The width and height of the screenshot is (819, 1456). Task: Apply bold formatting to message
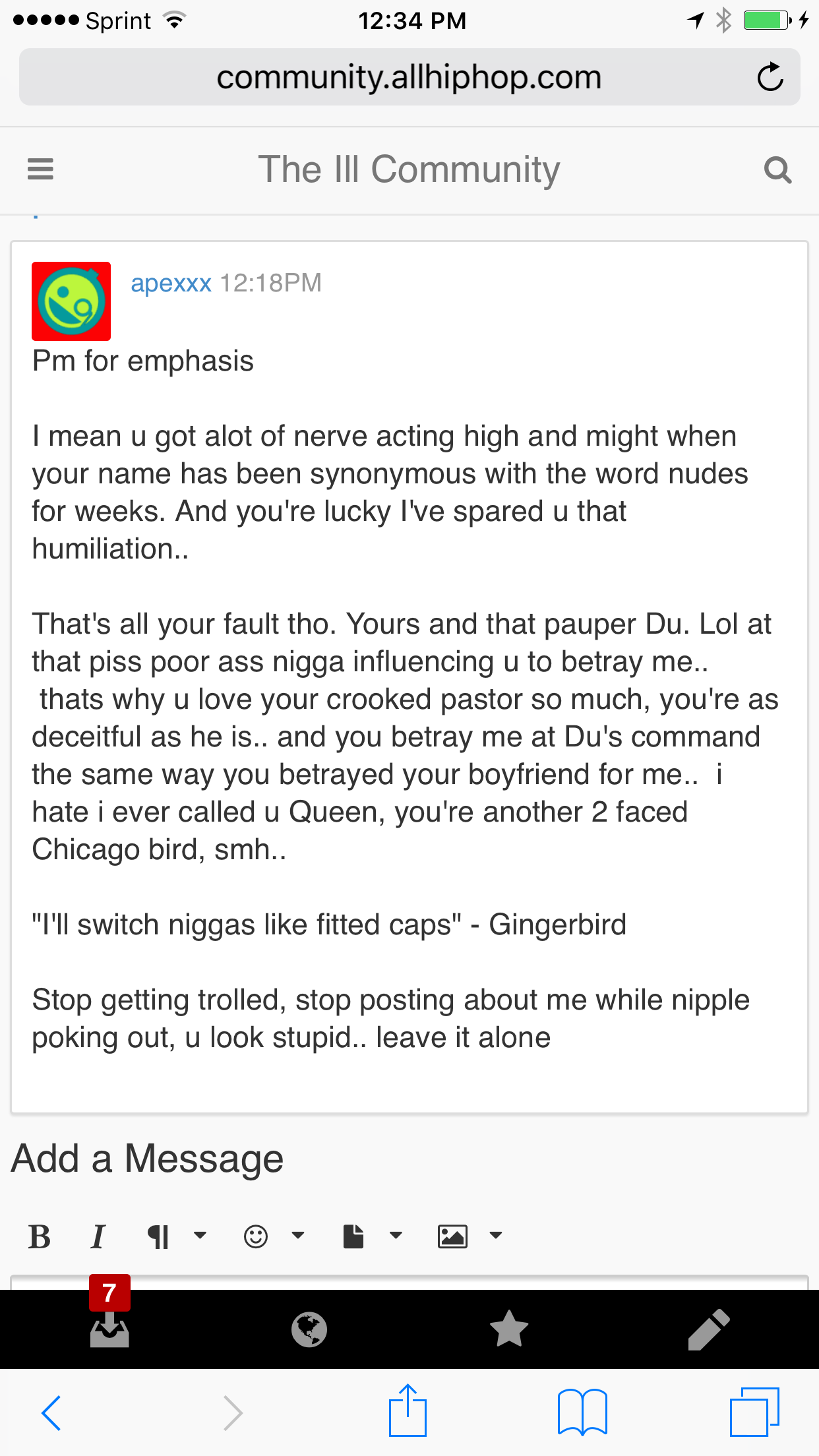tap(40, 1236)
